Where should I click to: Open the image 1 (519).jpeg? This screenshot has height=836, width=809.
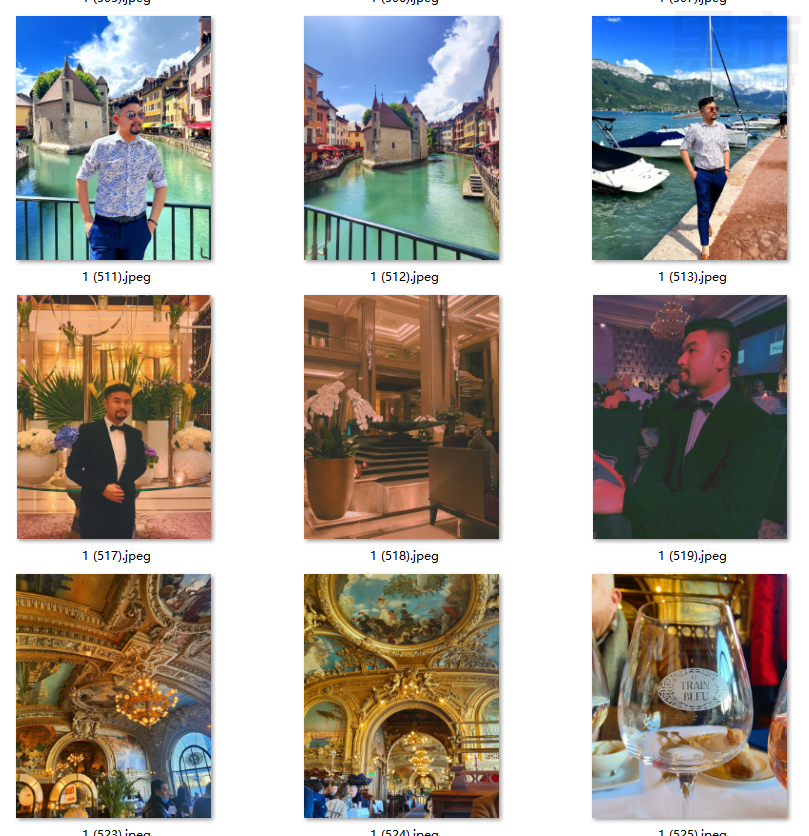click(x=690, y=417)
